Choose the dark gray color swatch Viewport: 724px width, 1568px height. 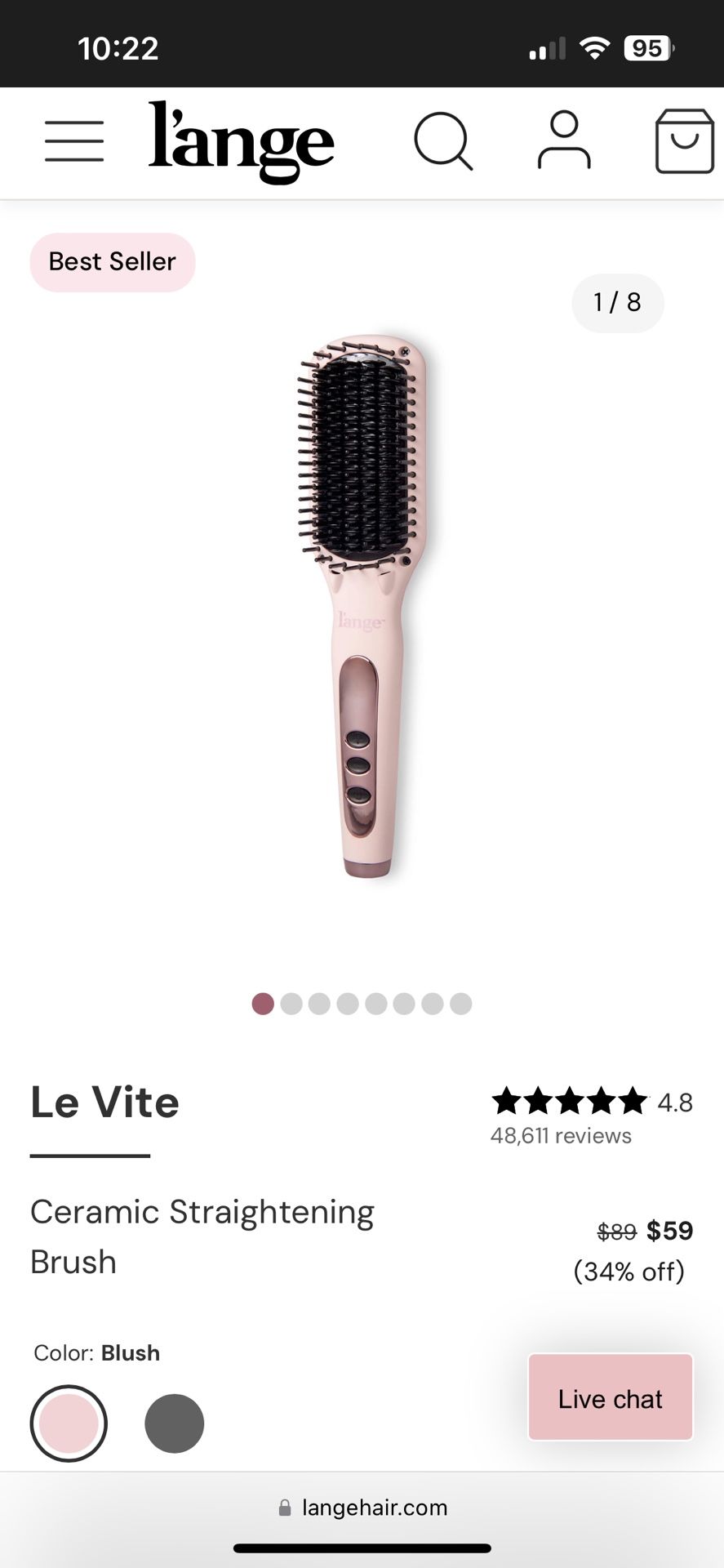click(x=175, y=1423)
